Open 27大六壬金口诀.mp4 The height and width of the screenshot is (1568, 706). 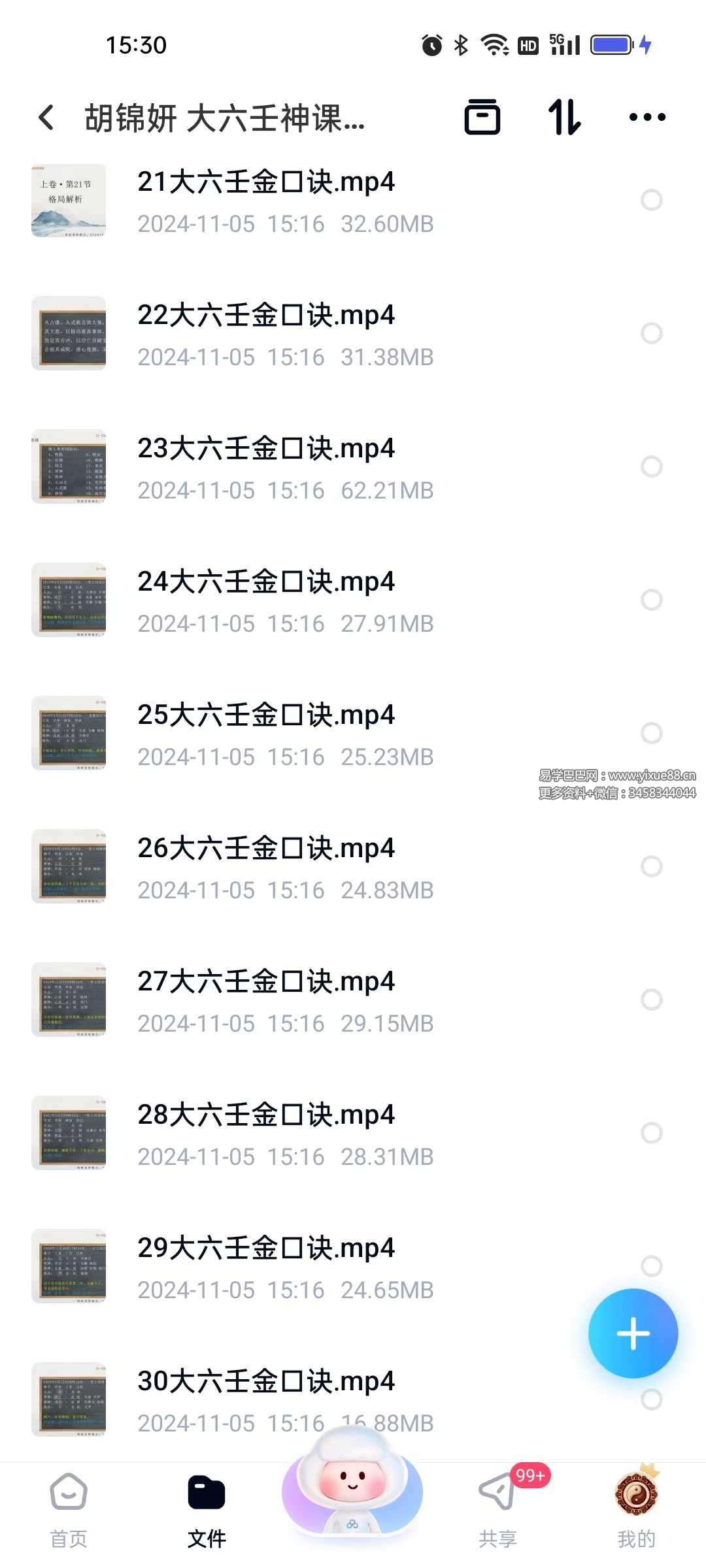coord(265,983)
